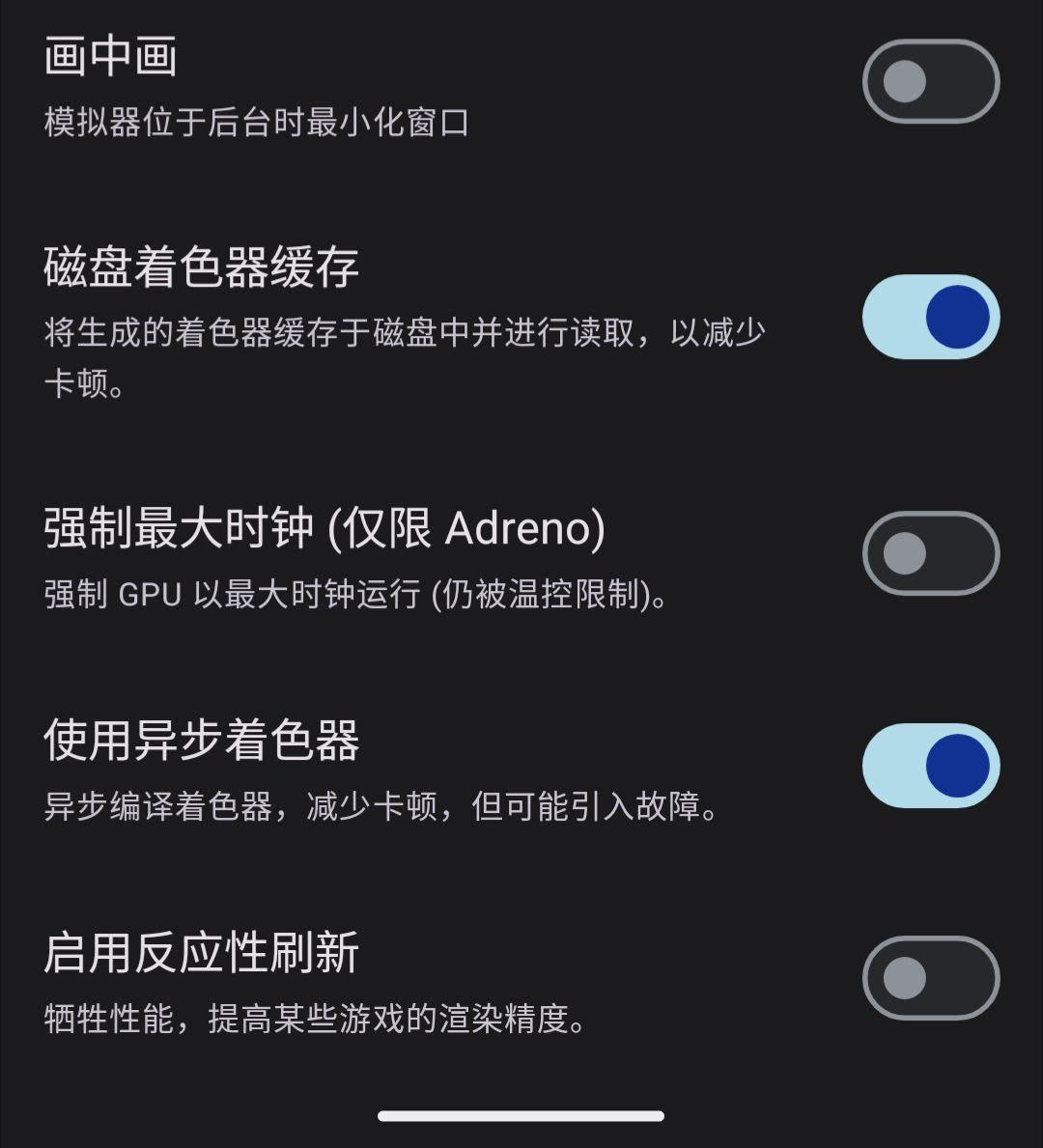
Task: Turn off 磁盘着色器缓存 switch
Action: point(930,317)
